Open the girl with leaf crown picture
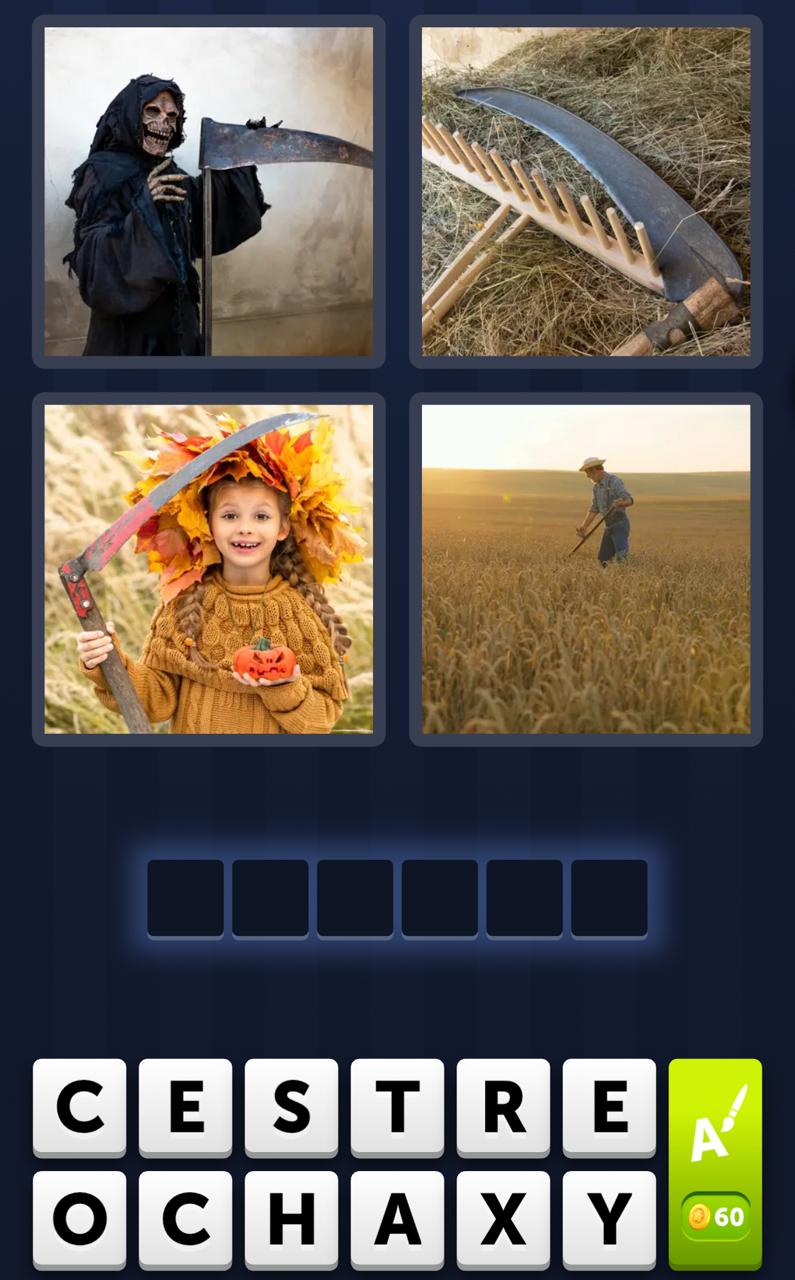 pyautogui.click(x=209, y=569)
